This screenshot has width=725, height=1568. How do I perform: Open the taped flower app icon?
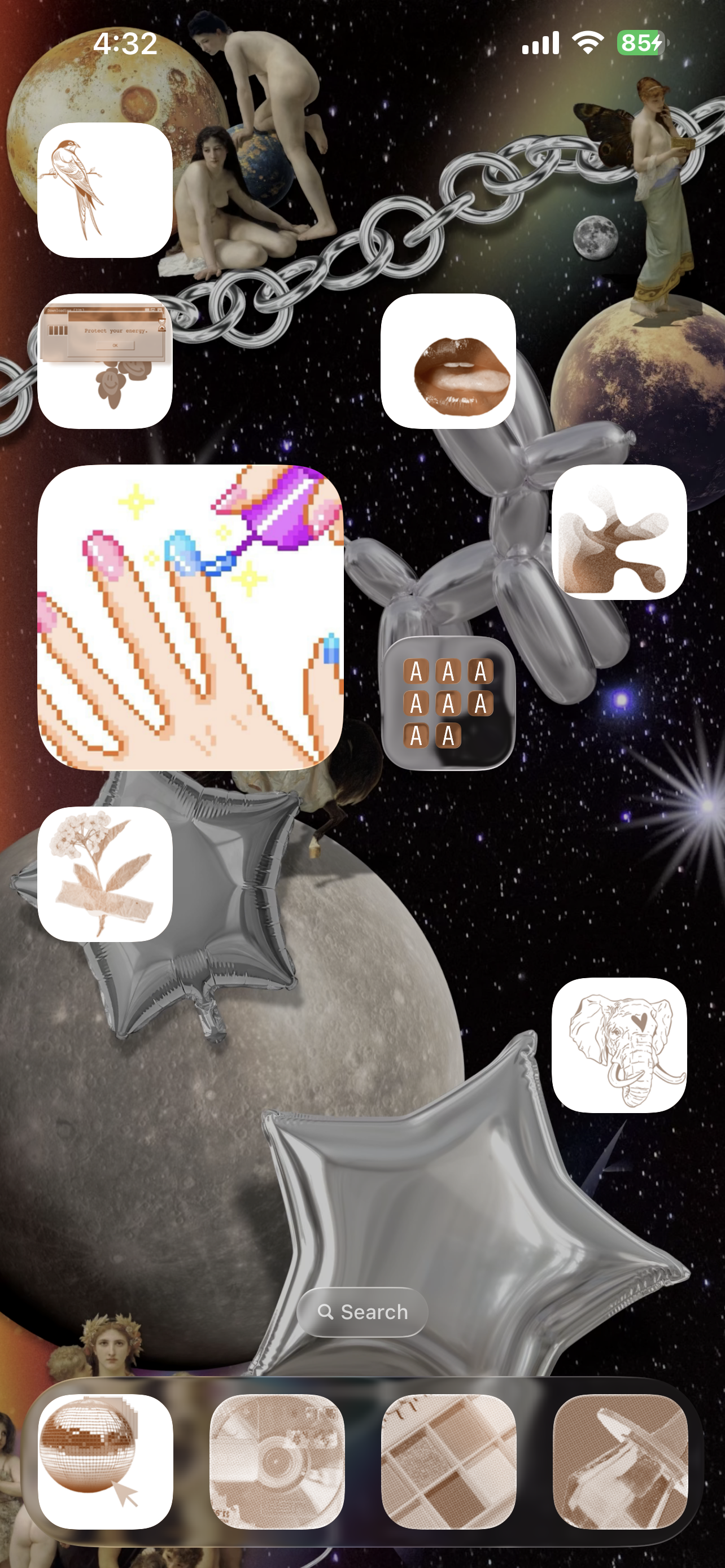(104, 875)
